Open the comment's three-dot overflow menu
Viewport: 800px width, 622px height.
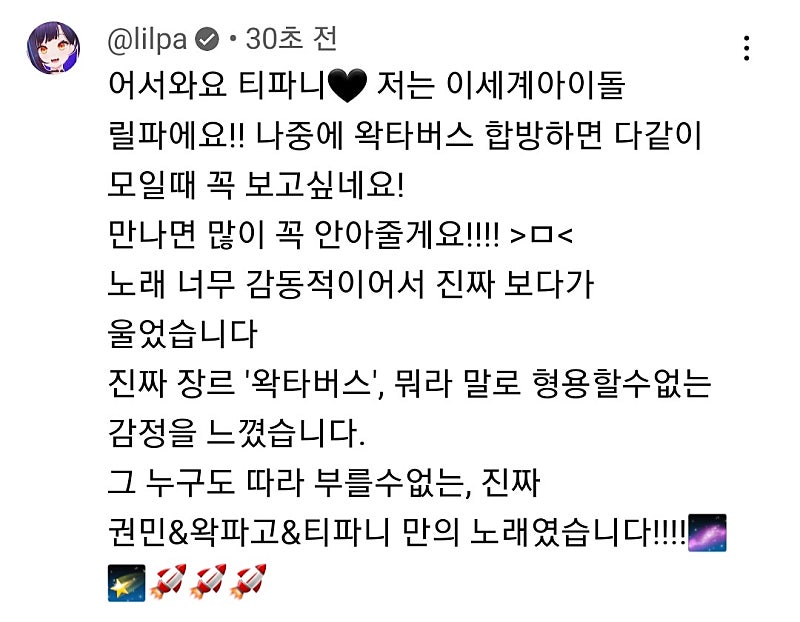747,48
